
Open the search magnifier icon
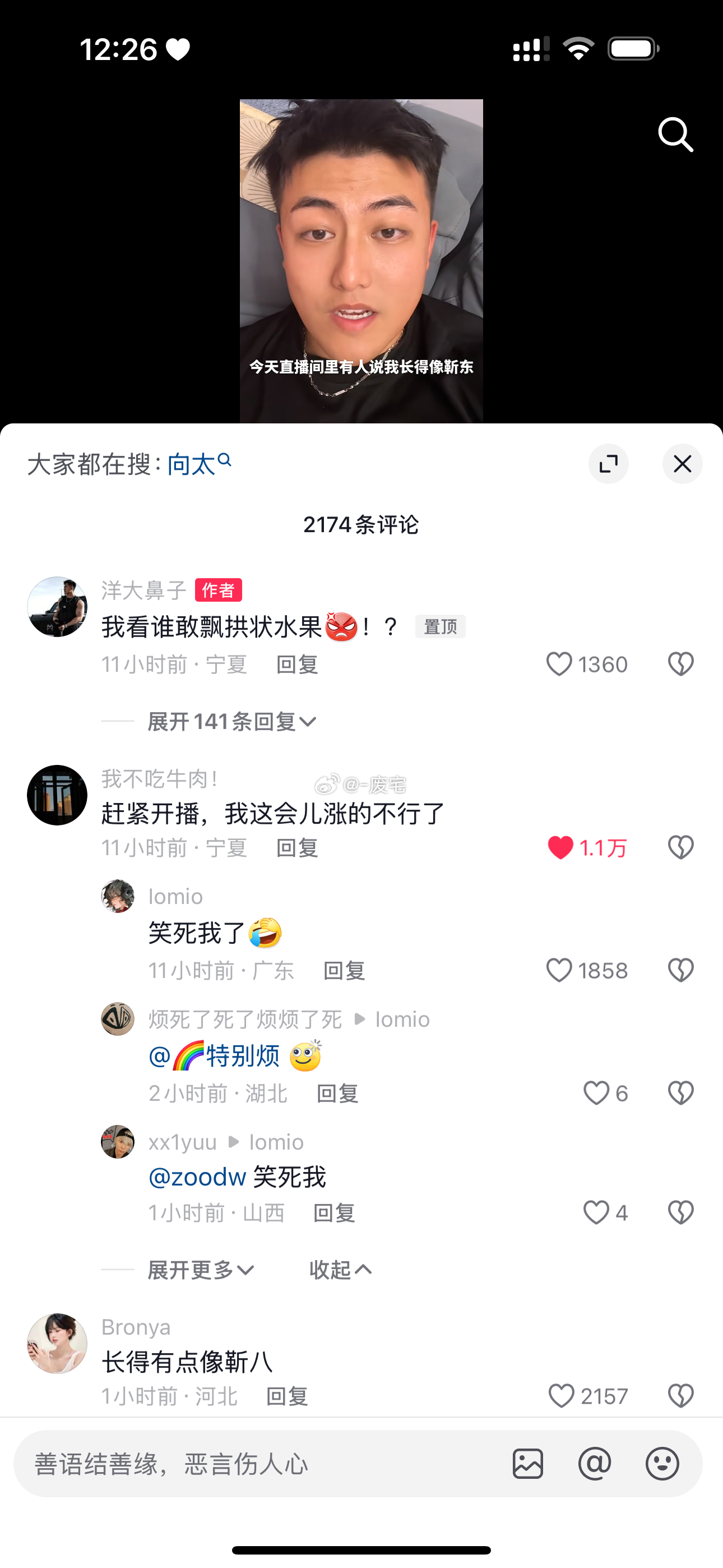coord(675,134)
